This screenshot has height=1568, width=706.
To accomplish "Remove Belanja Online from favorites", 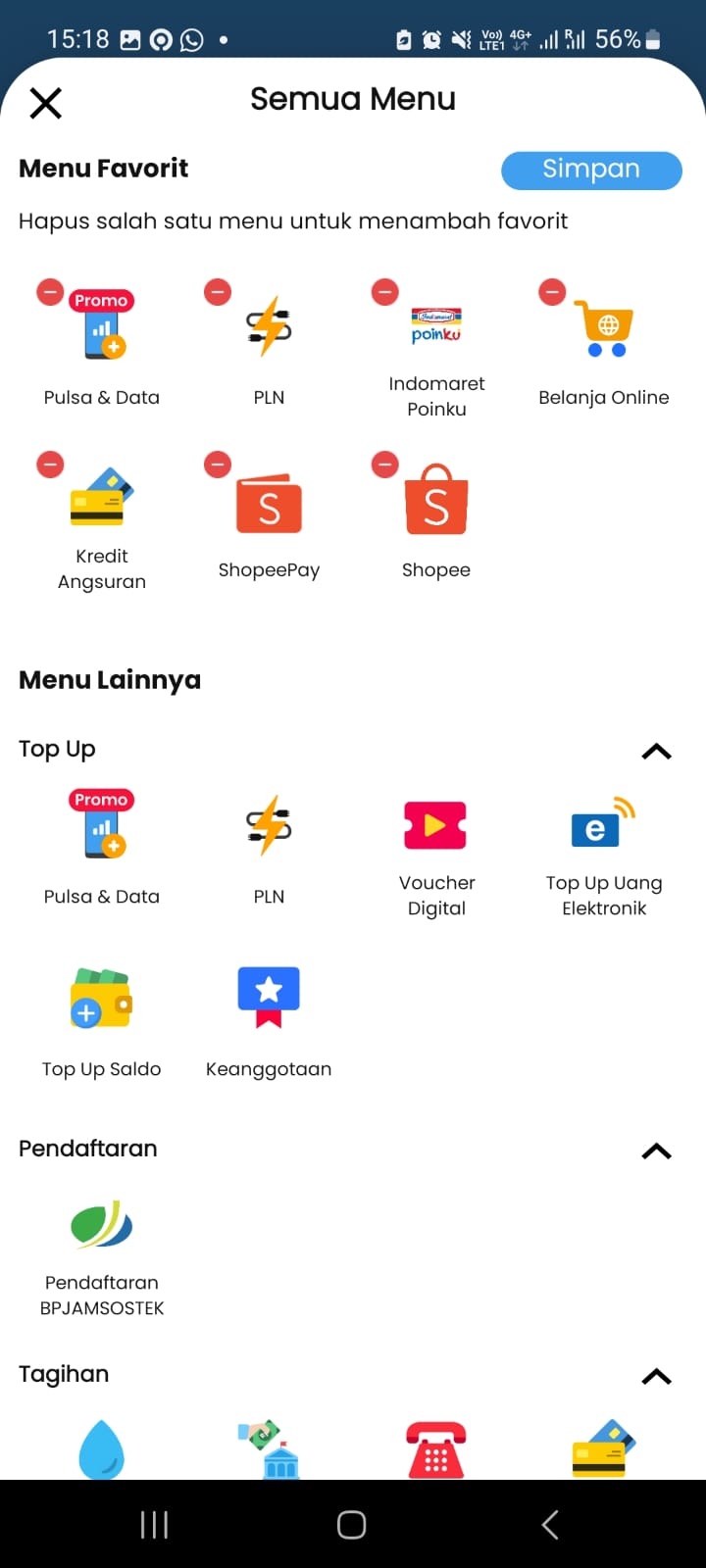I will coord(553,292).
